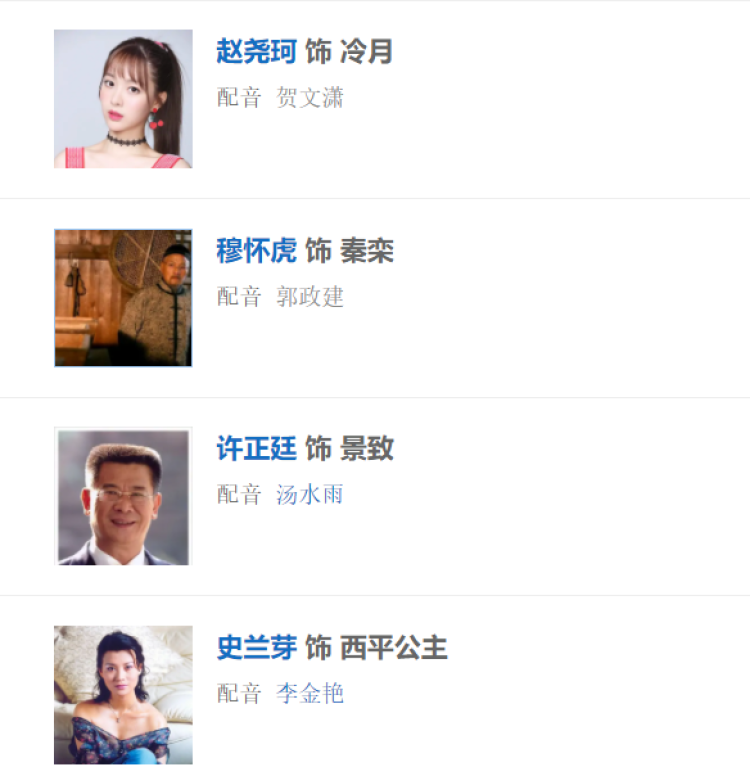Open actor 穆怀虎's profile link
Image resolution: width=750 pixels, height=776 pixels.
click(x=256, y=250)
